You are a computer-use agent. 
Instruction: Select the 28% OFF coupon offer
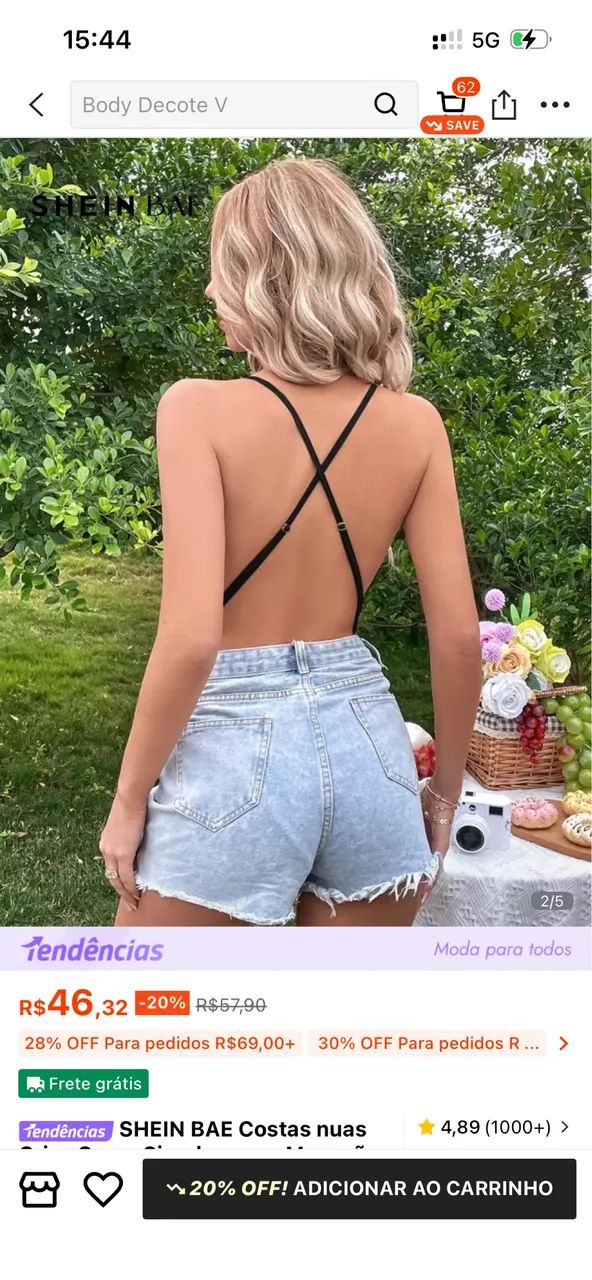(160, 1043)
